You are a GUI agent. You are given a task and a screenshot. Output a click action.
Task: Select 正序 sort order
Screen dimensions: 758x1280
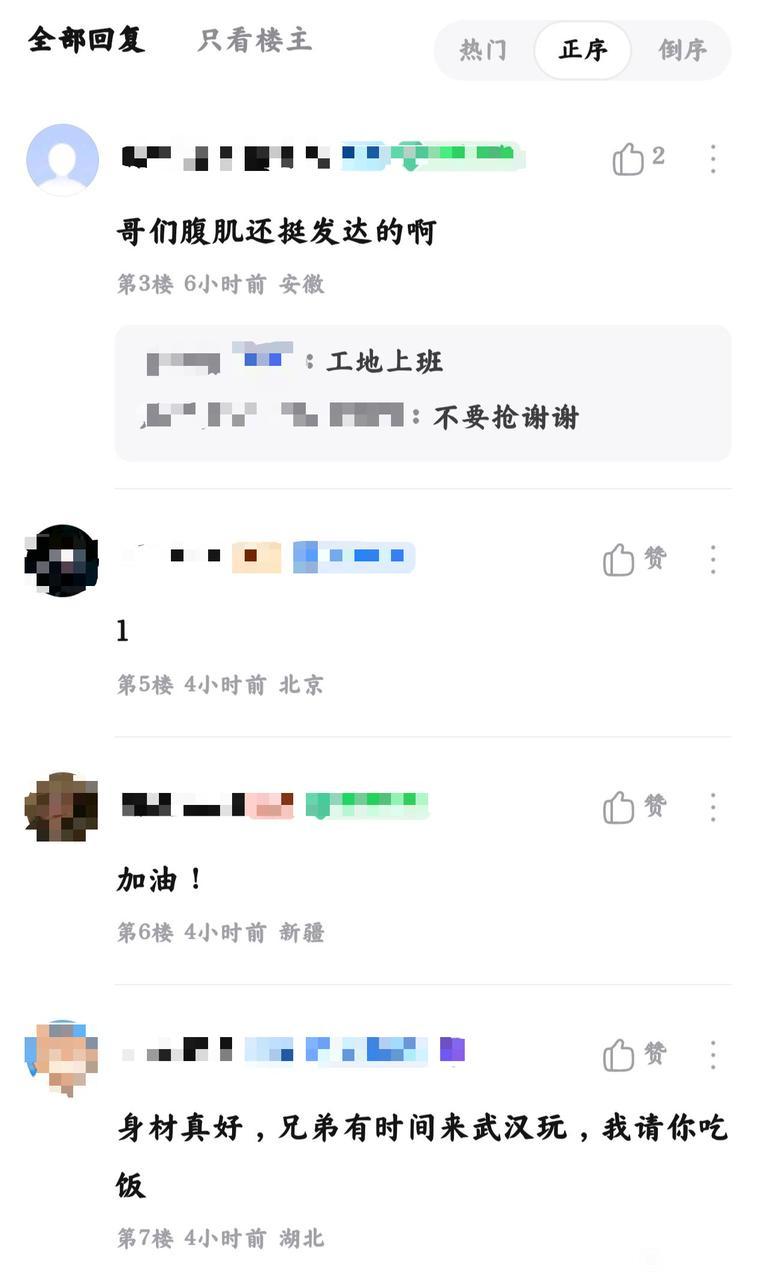(583, 50)
